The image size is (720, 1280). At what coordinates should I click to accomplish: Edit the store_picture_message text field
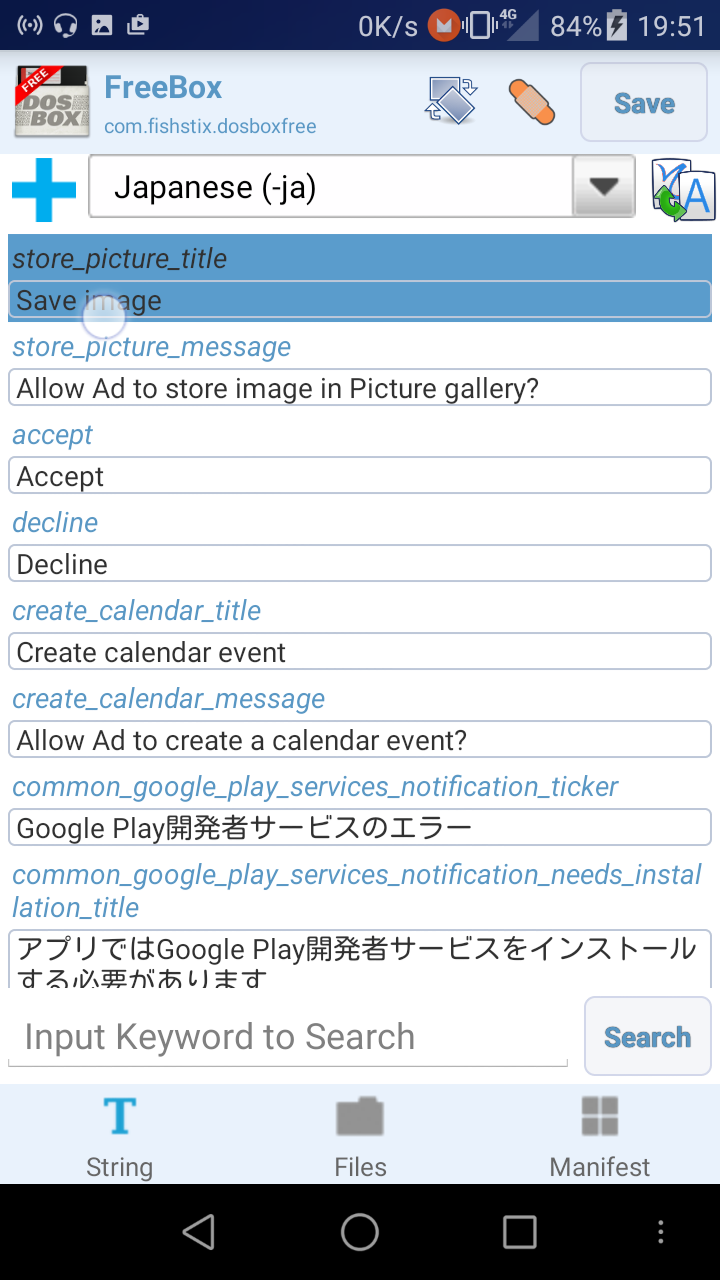(360, 388)
